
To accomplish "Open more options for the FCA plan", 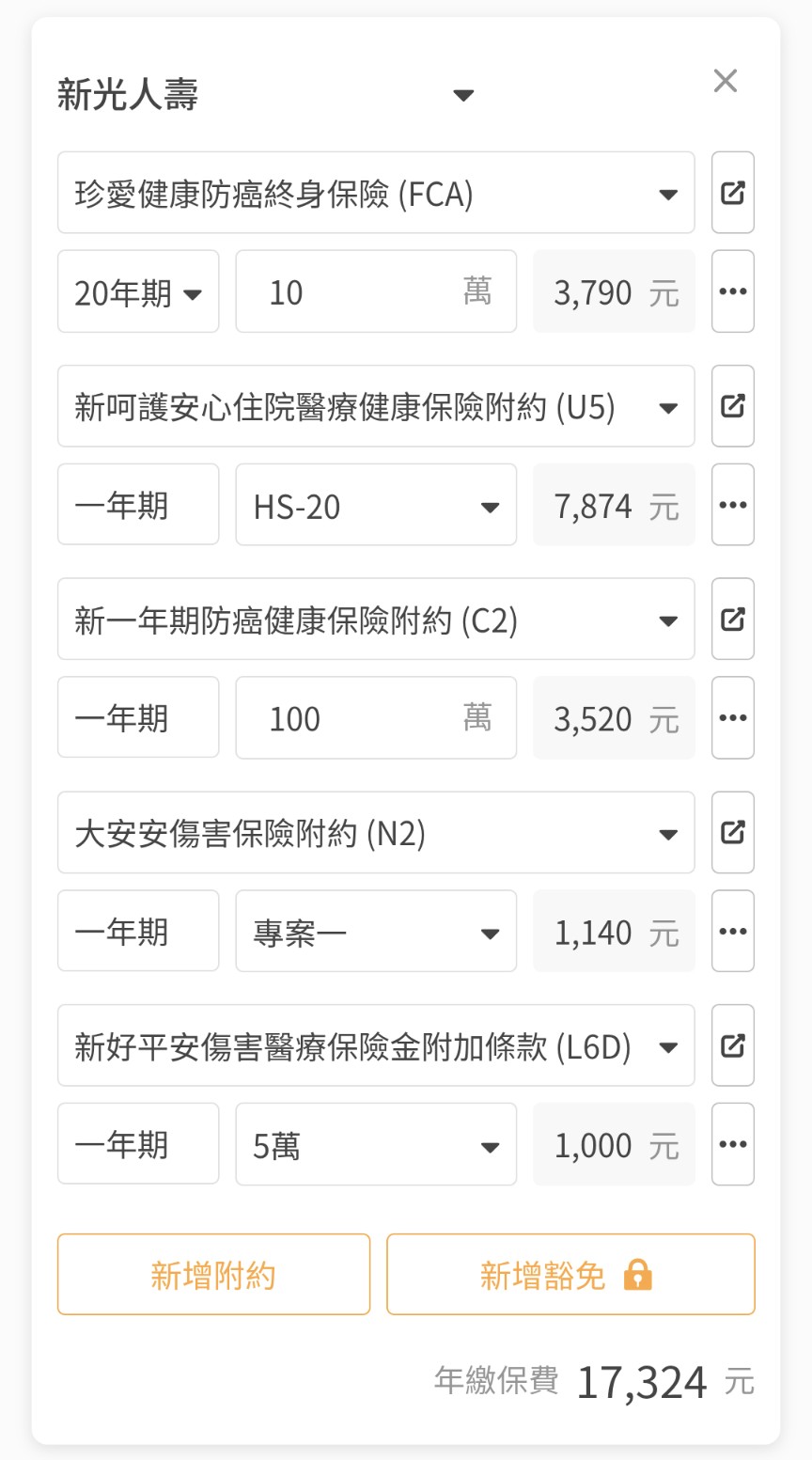I will click(x=732, y=291).
